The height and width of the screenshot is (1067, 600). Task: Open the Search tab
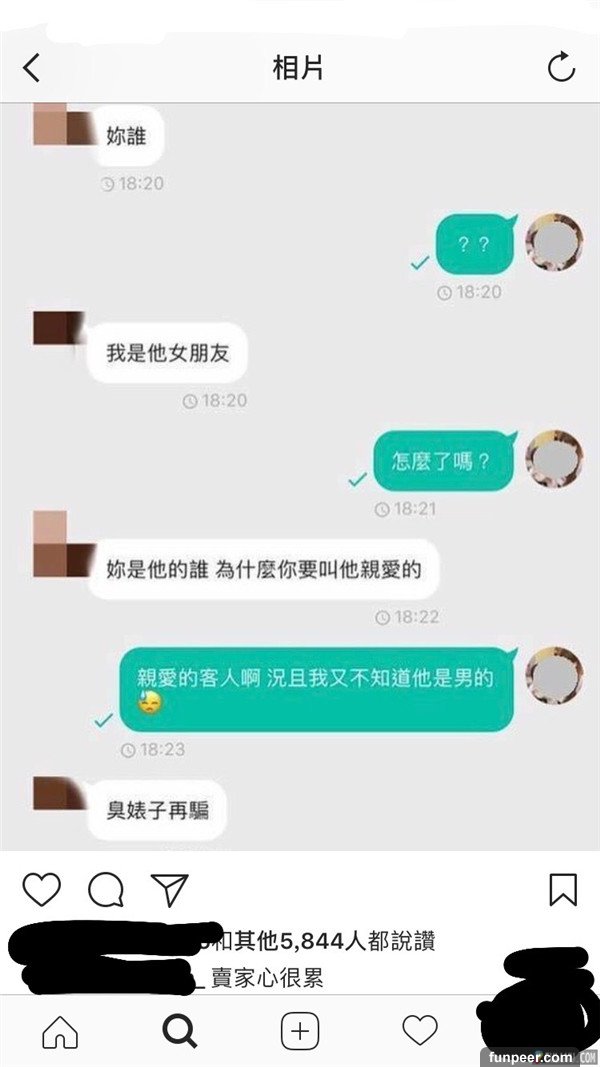coord(179,1031)
